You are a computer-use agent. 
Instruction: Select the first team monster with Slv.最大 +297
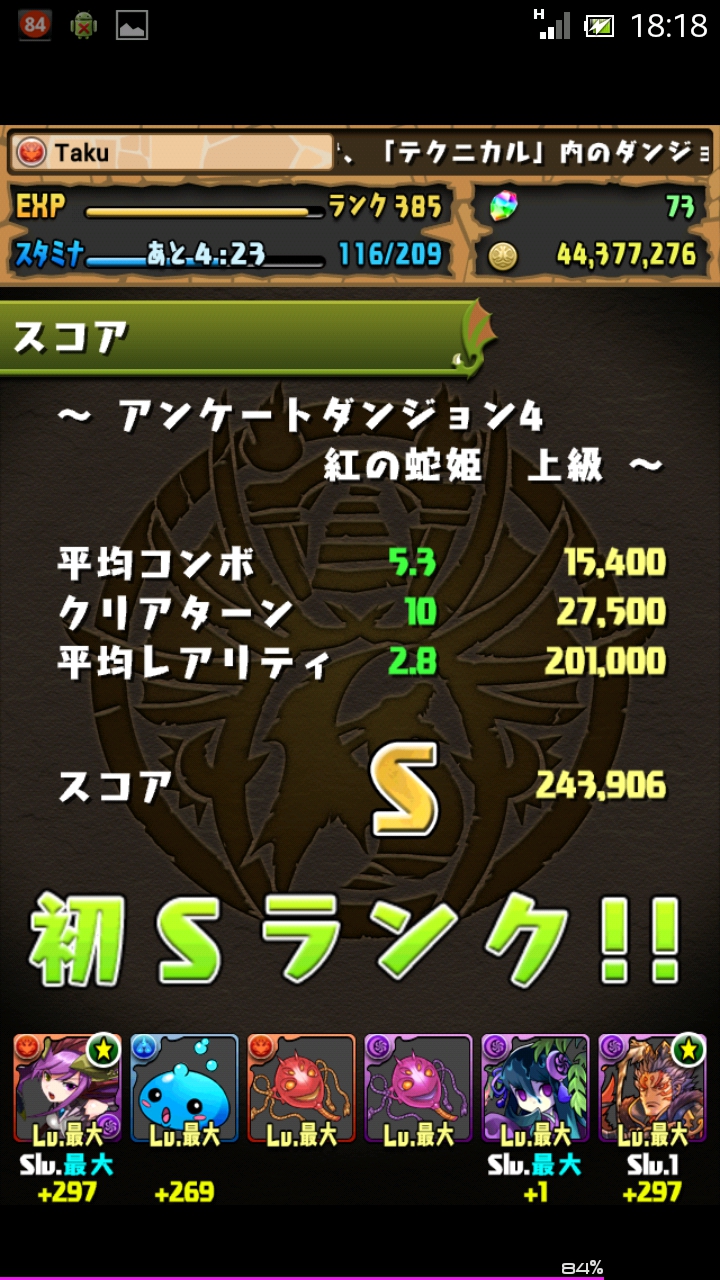[x=67, y=1088]
